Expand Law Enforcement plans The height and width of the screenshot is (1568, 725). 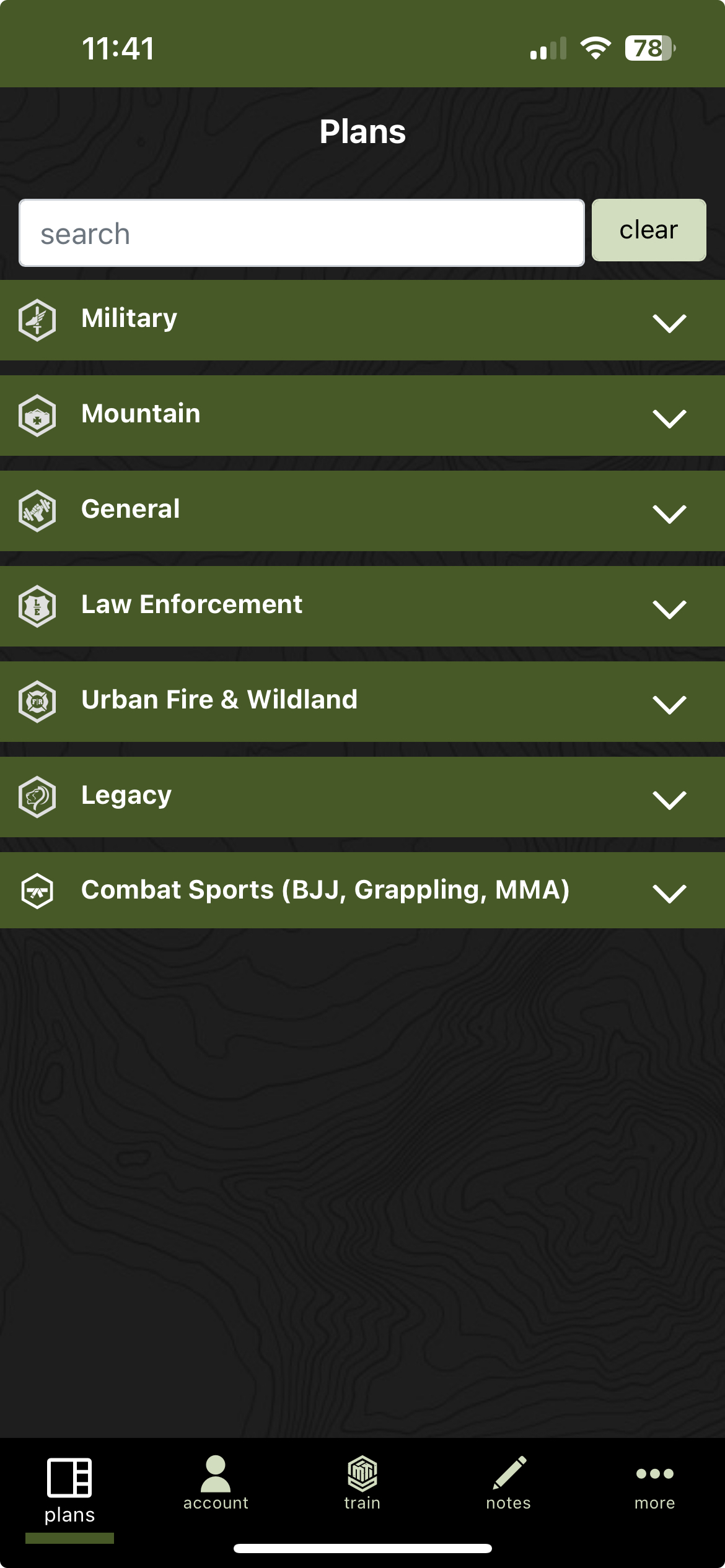click(x=362, y=606)
